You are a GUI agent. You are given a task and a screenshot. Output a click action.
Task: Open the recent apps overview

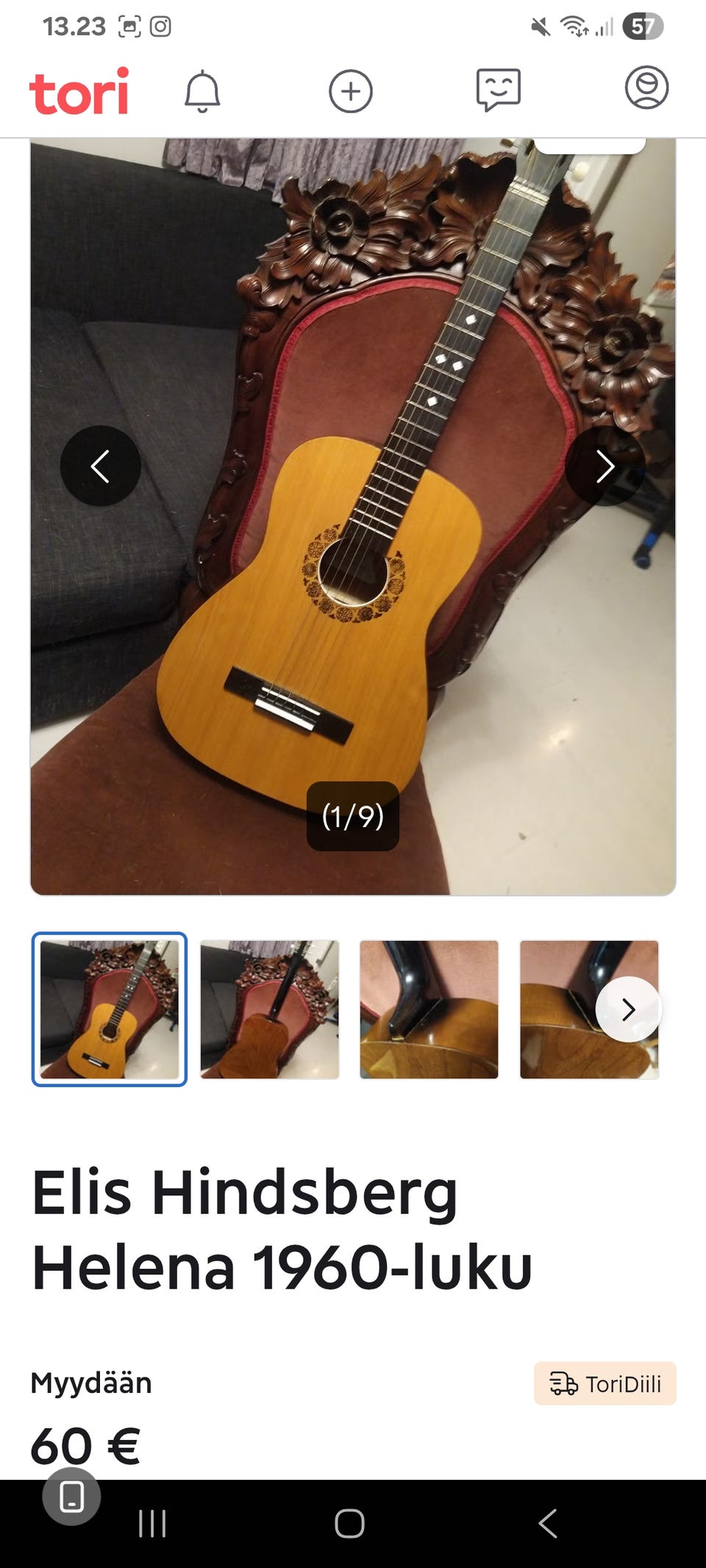pos(152,1524)
